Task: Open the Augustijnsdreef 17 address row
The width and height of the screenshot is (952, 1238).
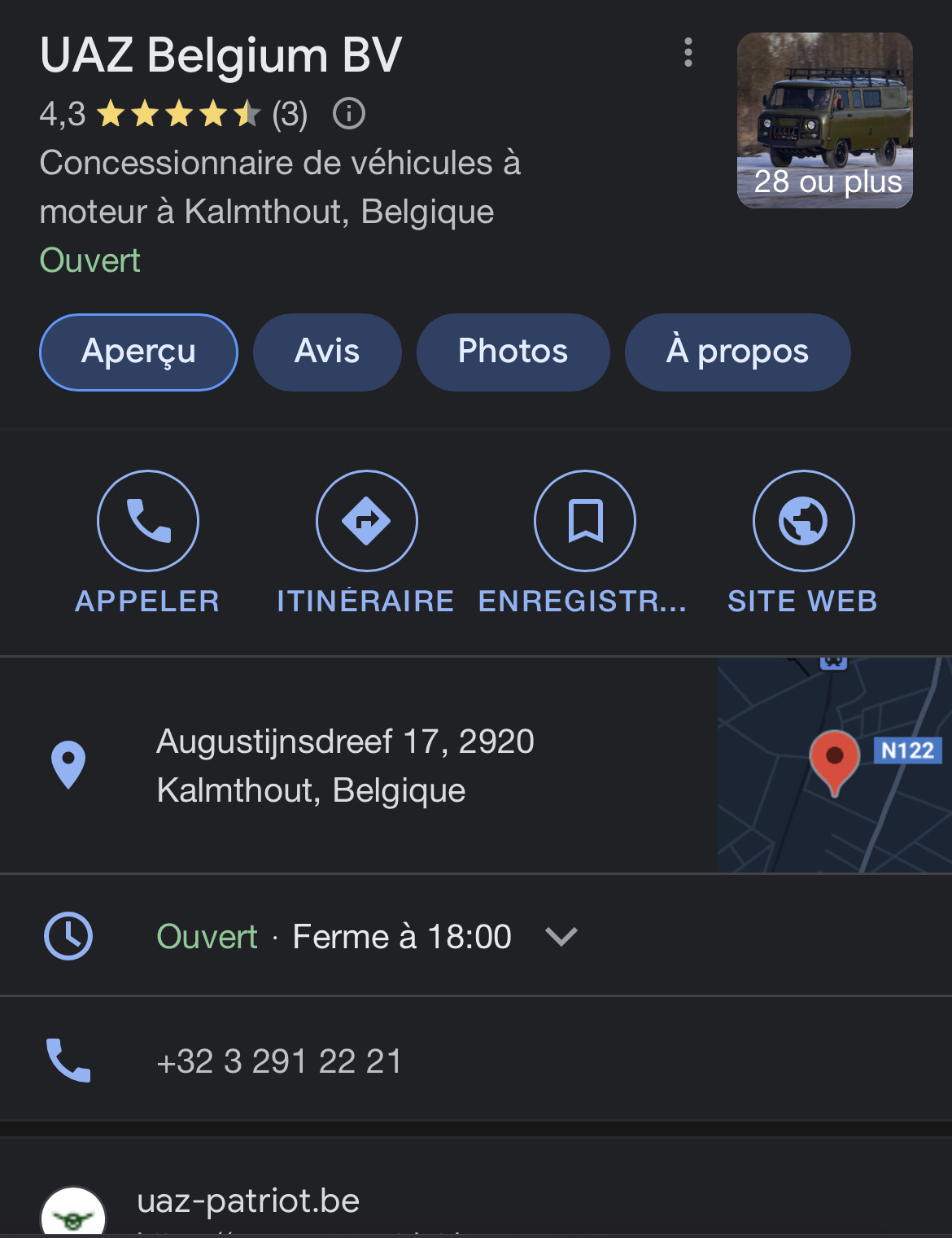Action: [x=345, y=765]
